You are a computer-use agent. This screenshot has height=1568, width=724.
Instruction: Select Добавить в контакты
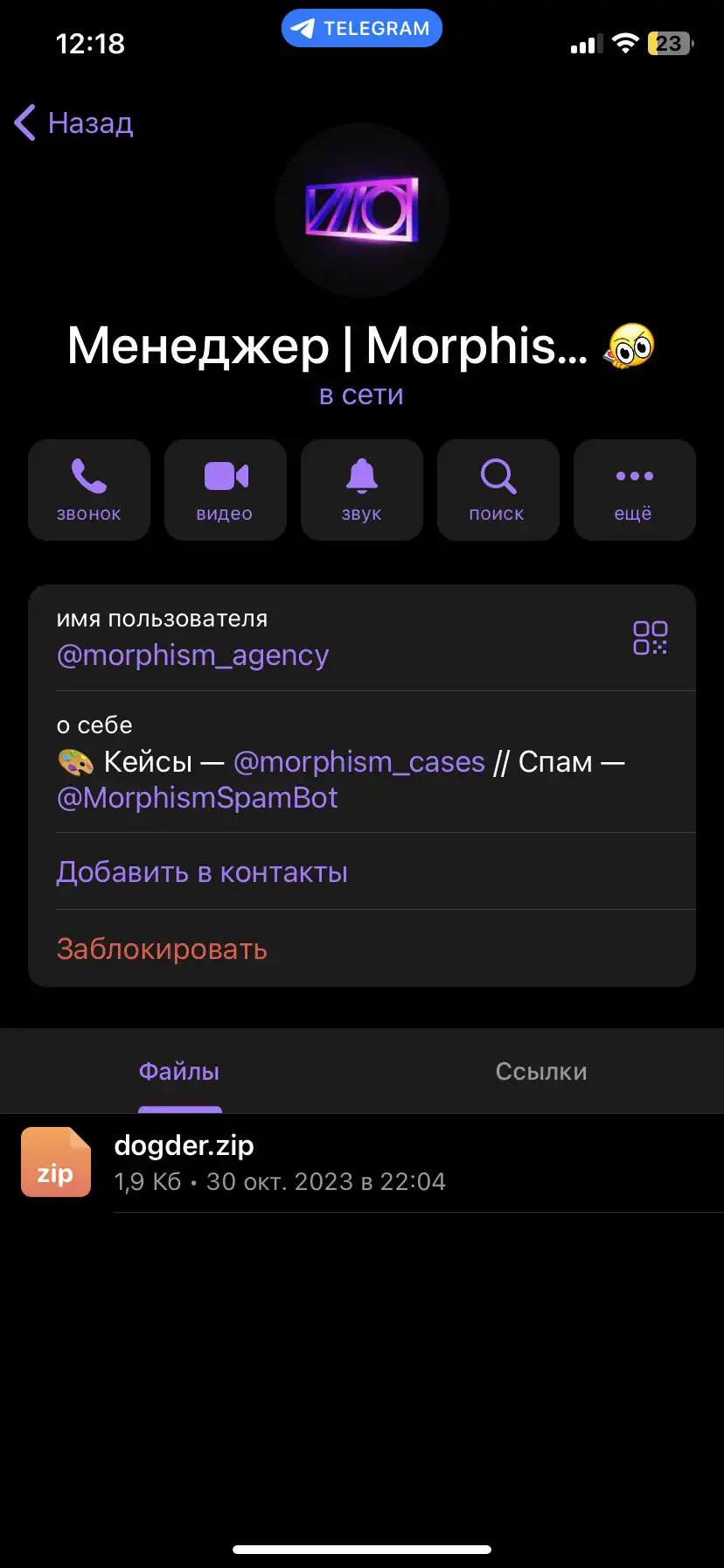point(362,871)
